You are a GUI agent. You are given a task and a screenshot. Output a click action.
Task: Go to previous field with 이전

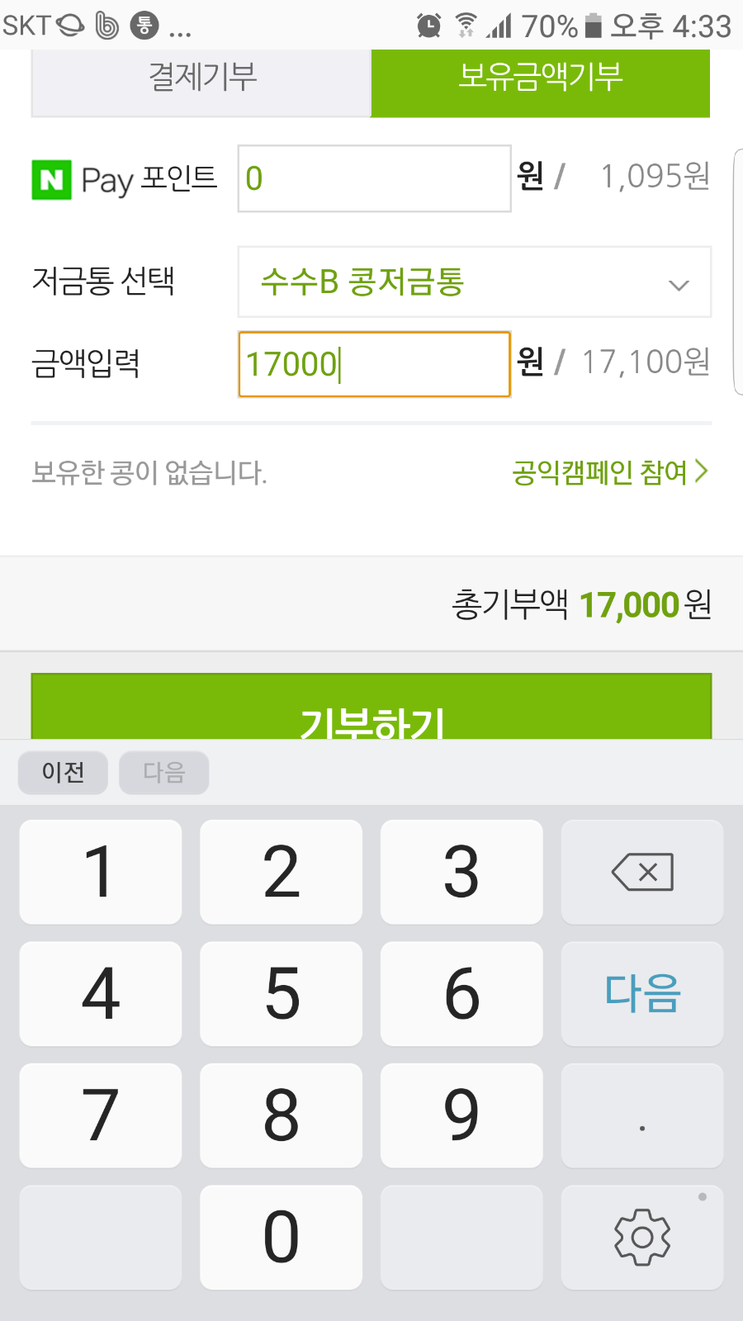point(63,772)
